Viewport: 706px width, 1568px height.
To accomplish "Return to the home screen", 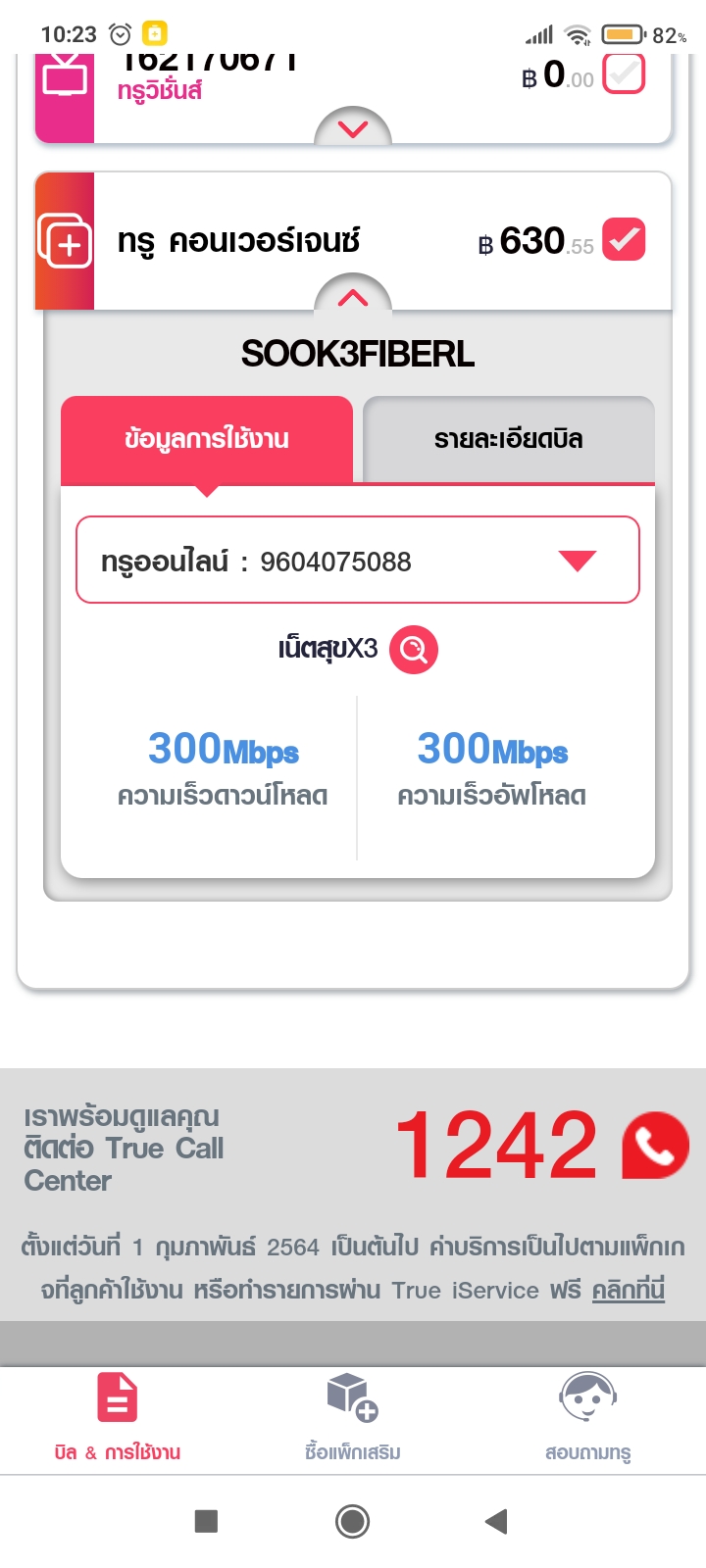I will [353, 1521].
